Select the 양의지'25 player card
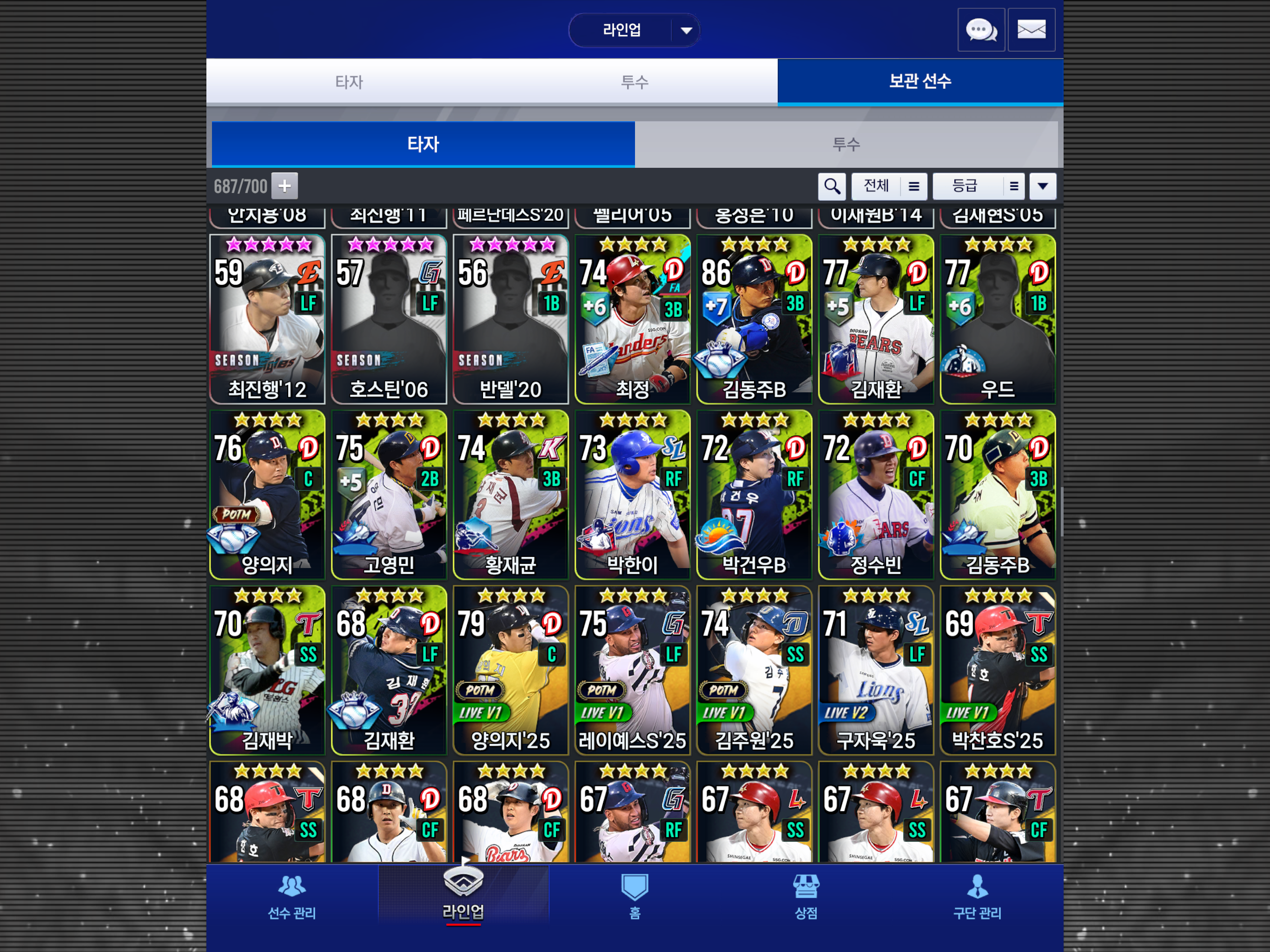The height and width of the screenshot is (952, 1270). tap(510, 670)
